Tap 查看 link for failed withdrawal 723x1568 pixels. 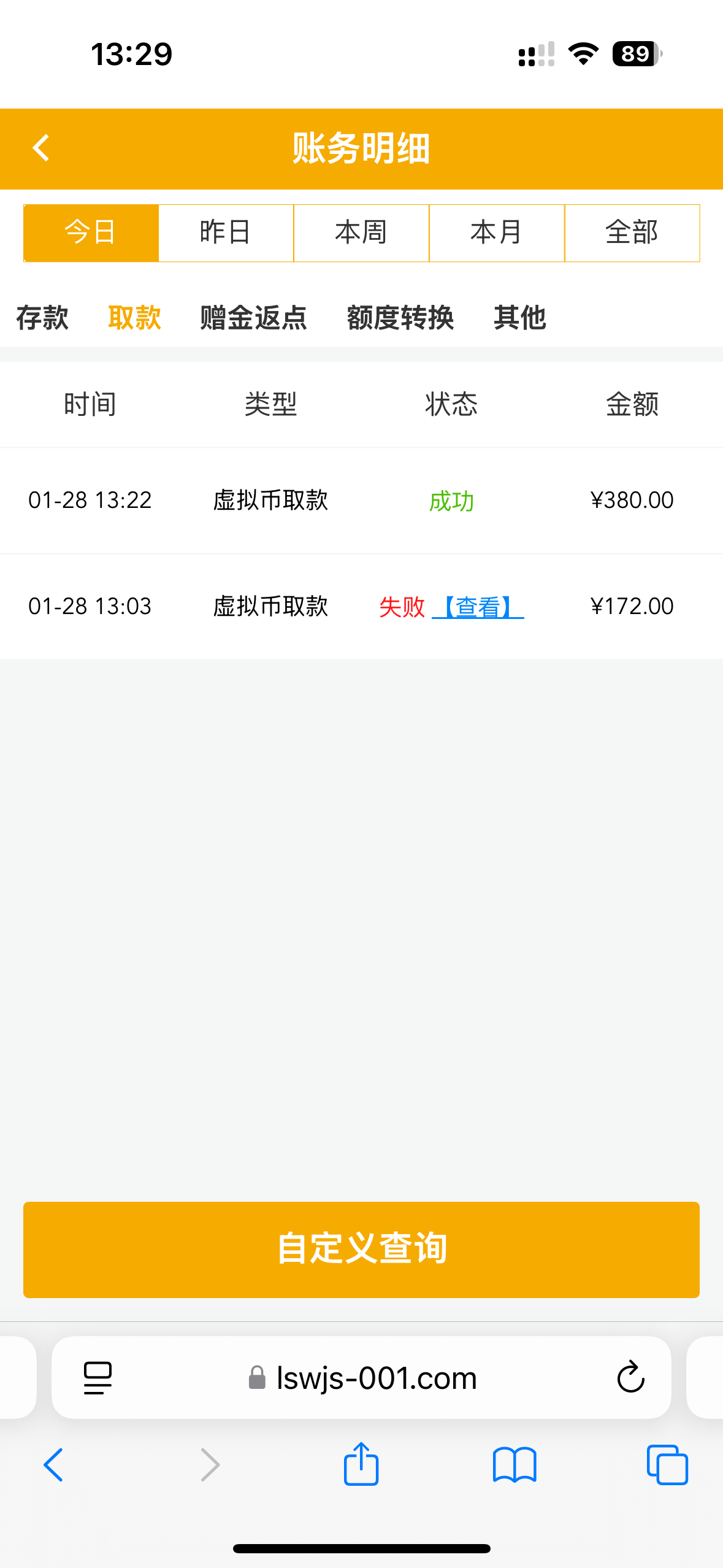[x=478, y=607]
